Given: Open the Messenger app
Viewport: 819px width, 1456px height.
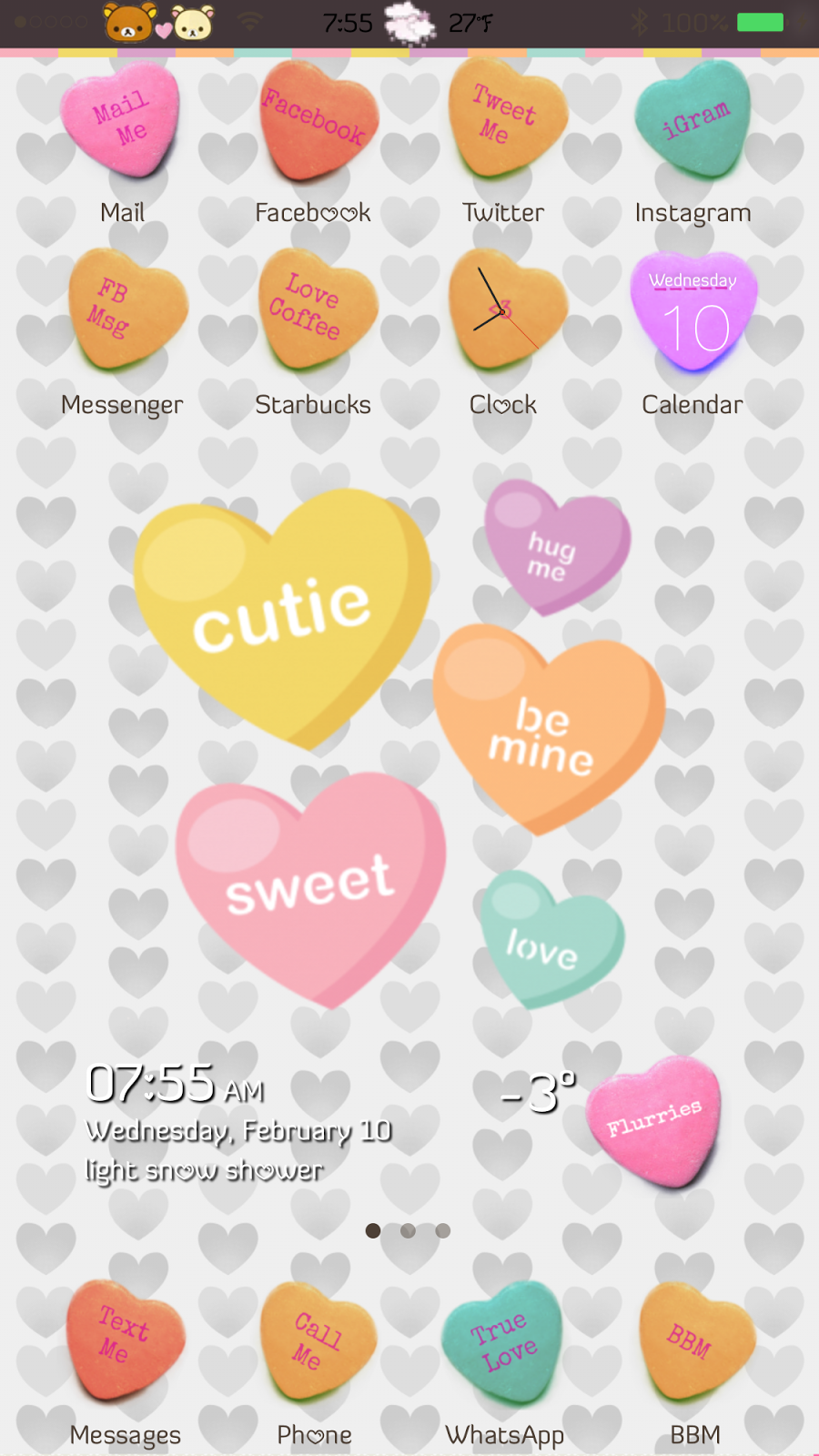Looking at the screenshot, I should coord(124,312).
